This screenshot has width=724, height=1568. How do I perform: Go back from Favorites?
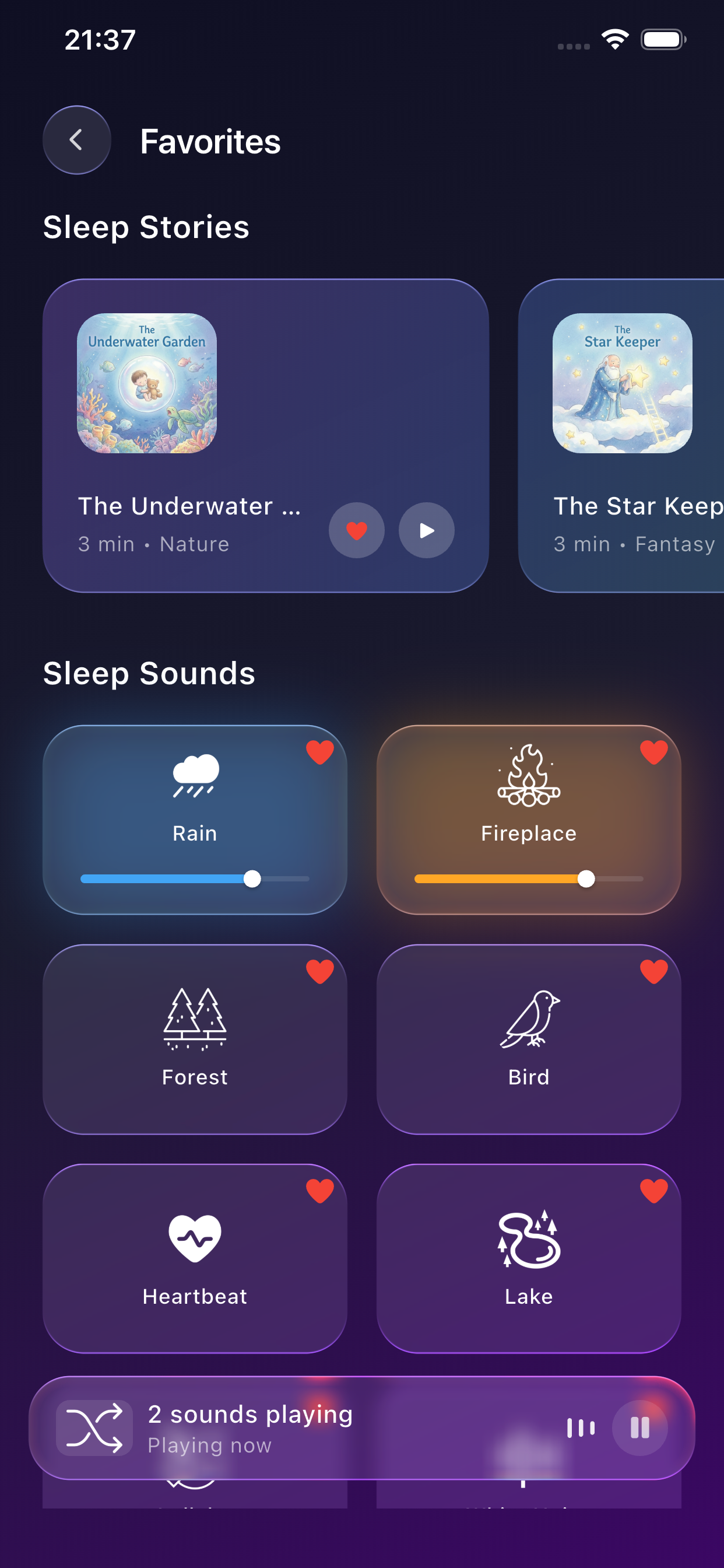point(77,140)
